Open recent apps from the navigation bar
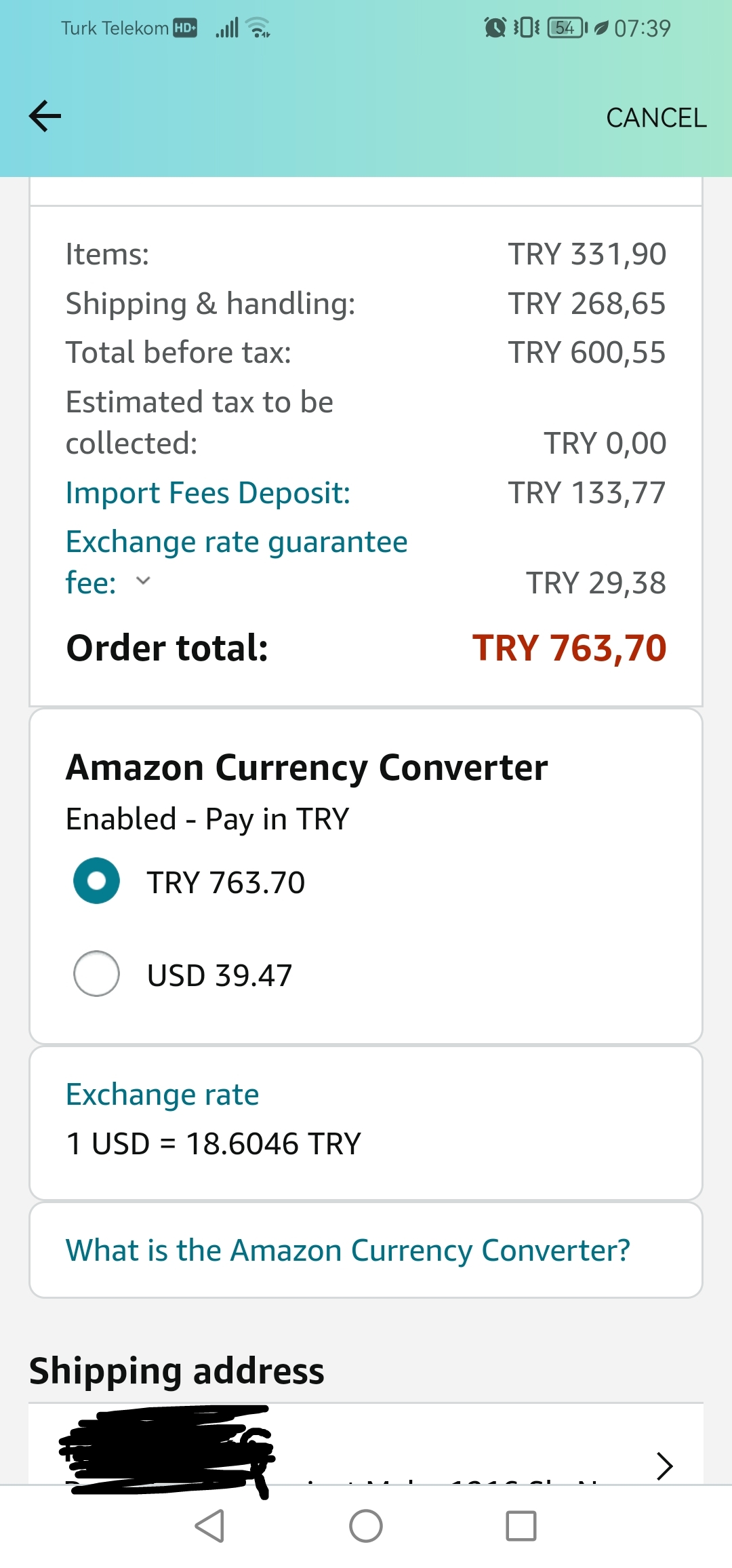This screenshot has height=1568, width=732. pyautogui.click(x=521, y=1526)
